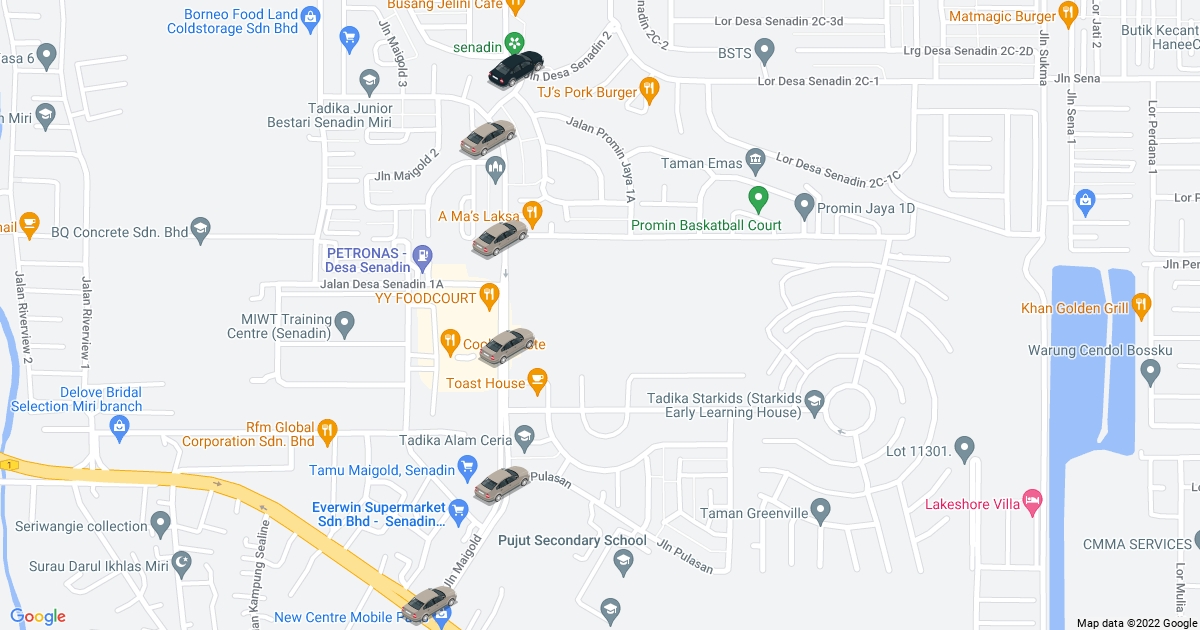Open the Promin Baskatball Court green pin
Image resolution: width=1200 pixels, height=630 pixels.
click(x=758, y=198)
